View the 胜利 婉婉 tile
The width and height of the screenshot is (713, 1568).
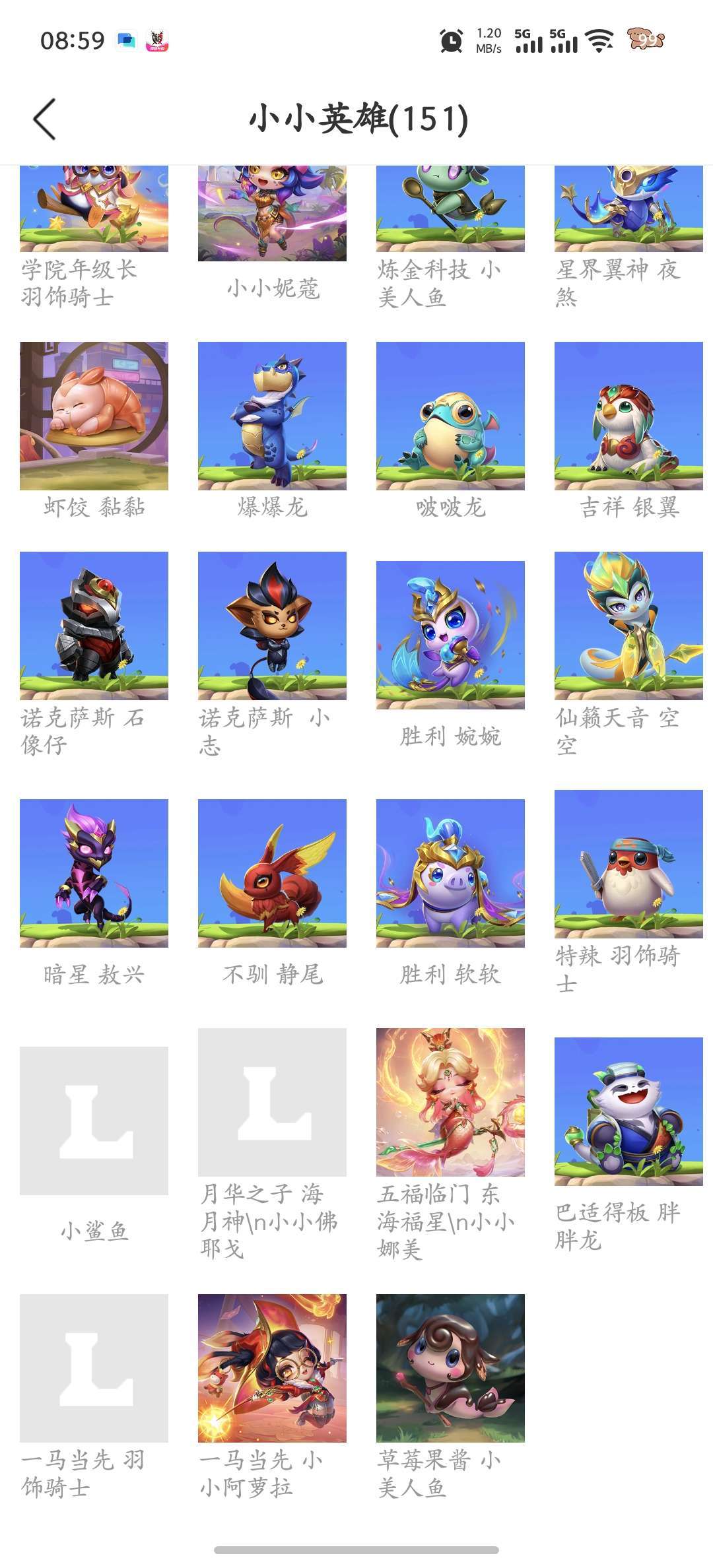pyautogui.click(x=450, y=635)
